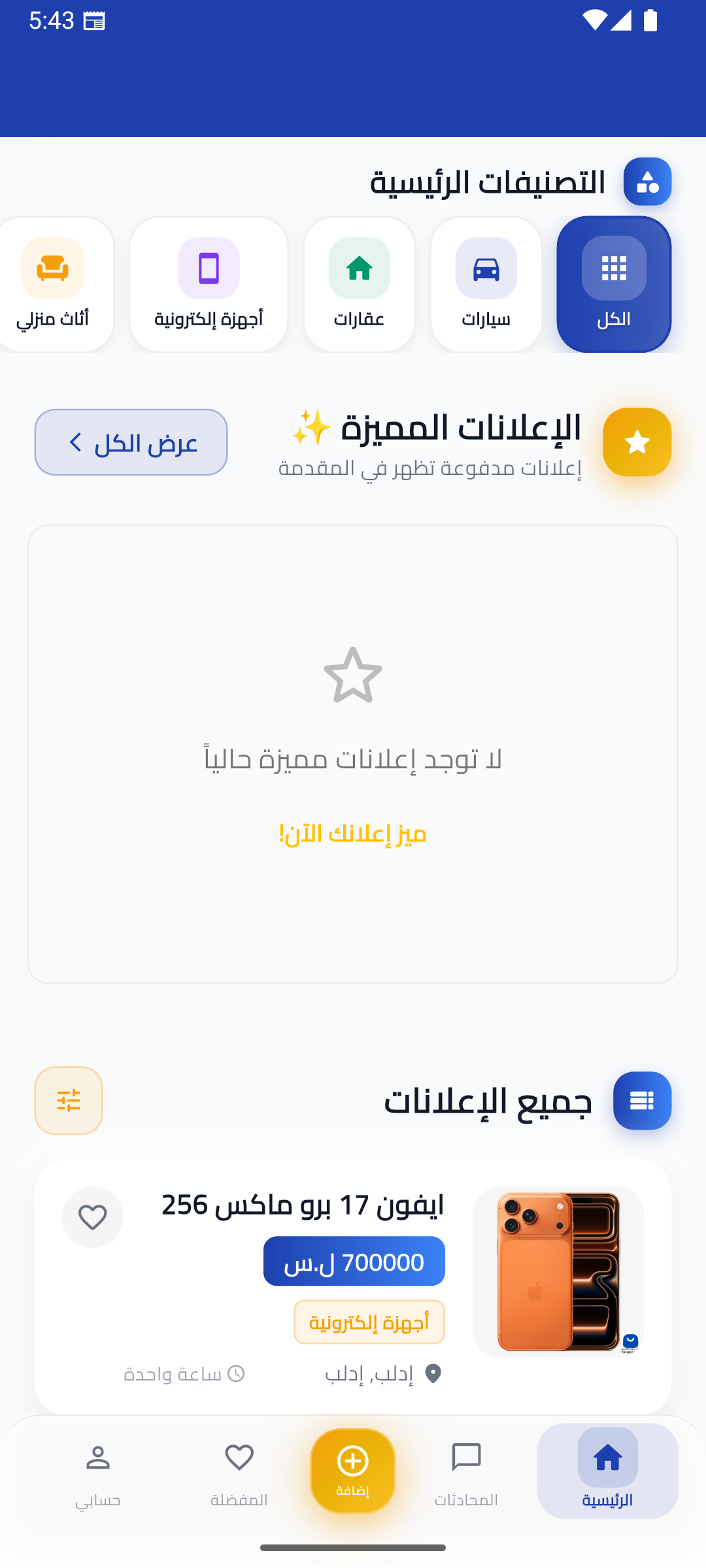Open the categories grid icon beside التصنيفات الرئيسية
This screenshot has width=706, height=1568.
pos(647,182)
